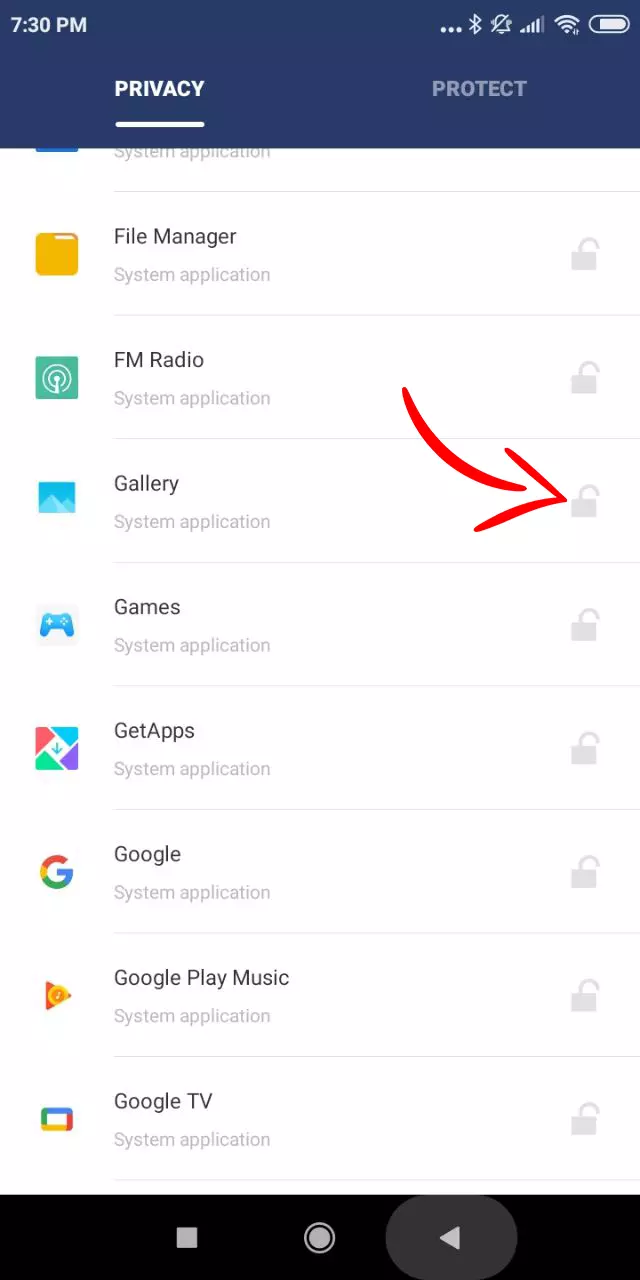640x1280 pixels.
Task: Lock the Google TV app
Action: click(584, 1119)
